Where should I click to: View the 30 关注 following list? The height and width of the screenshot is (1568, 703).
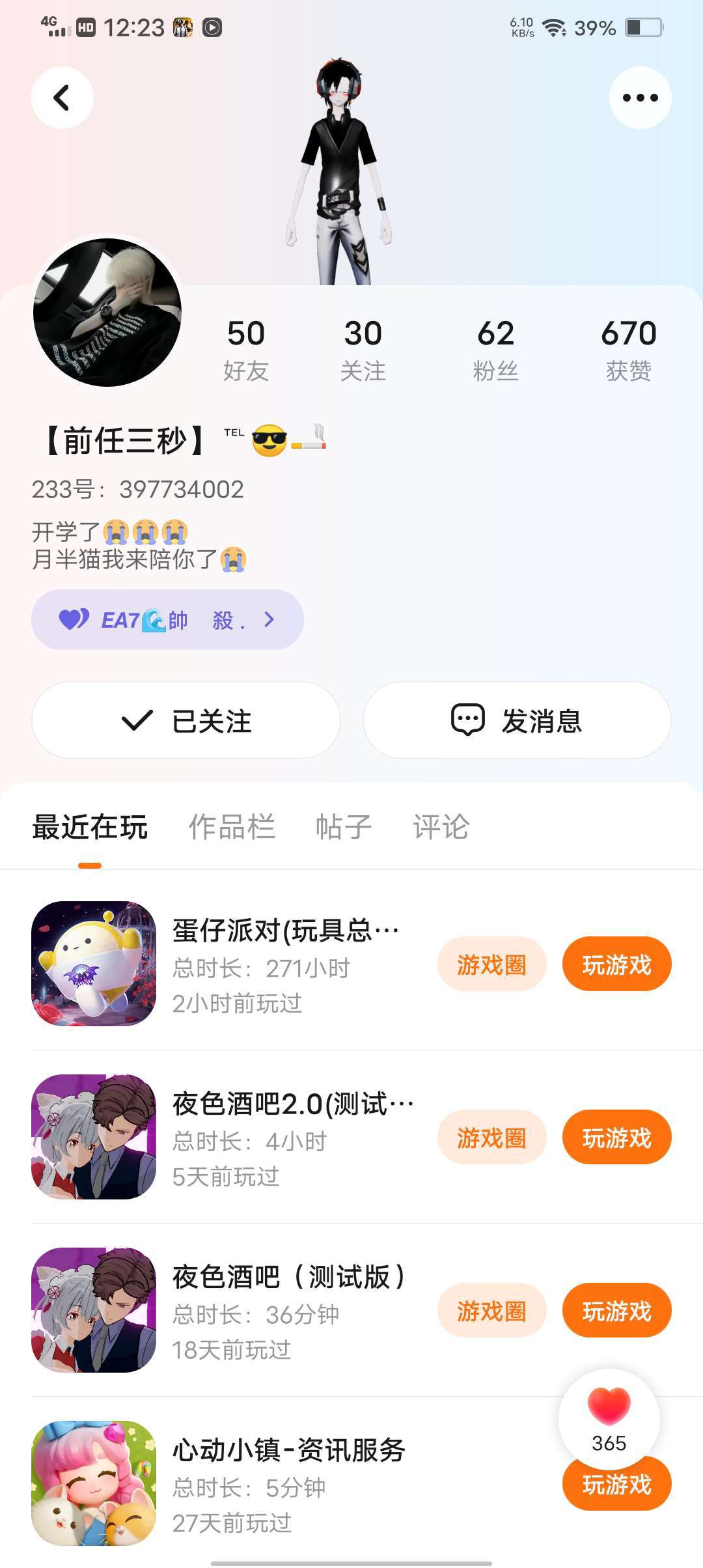tap(363, 350)
